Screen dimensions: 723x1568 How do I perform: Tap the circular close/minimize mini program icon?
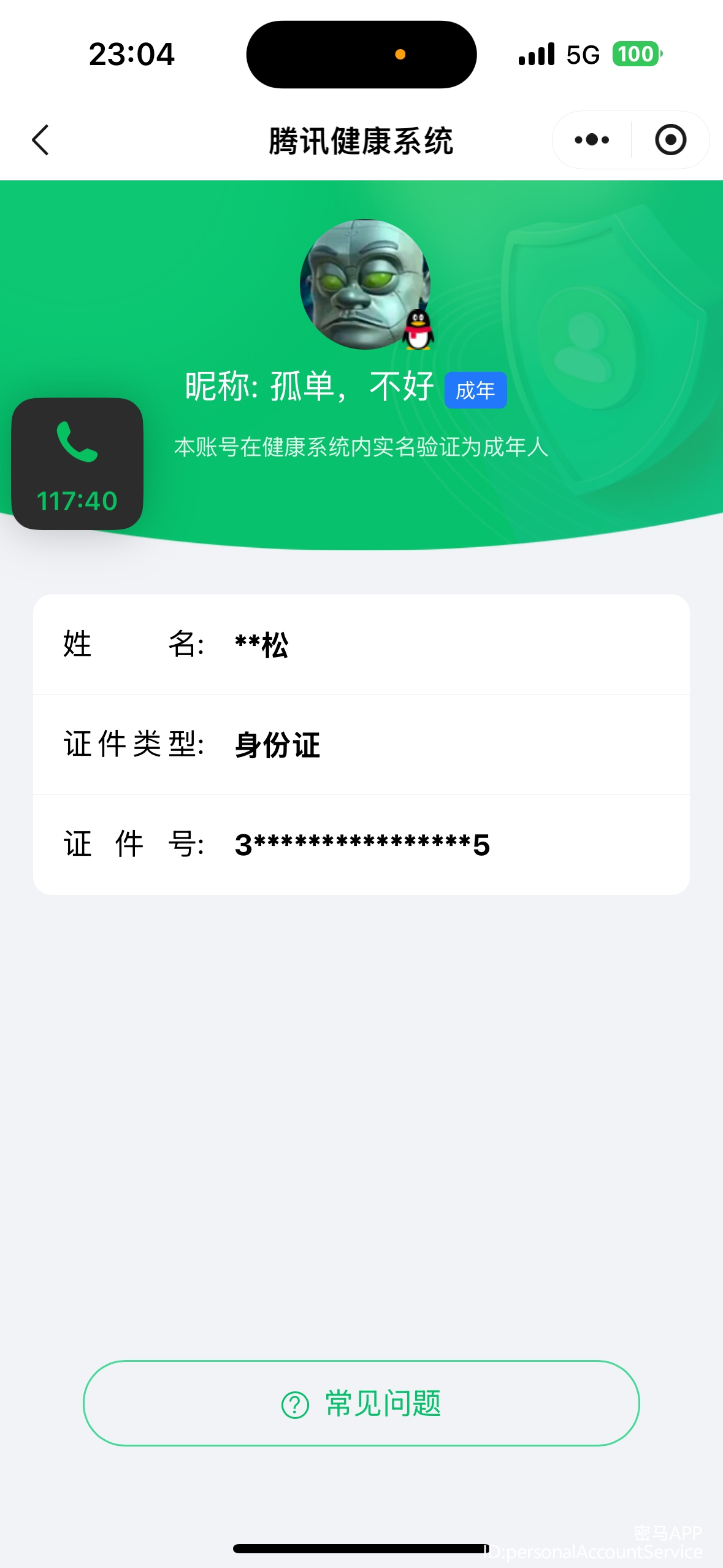(670, 140)
